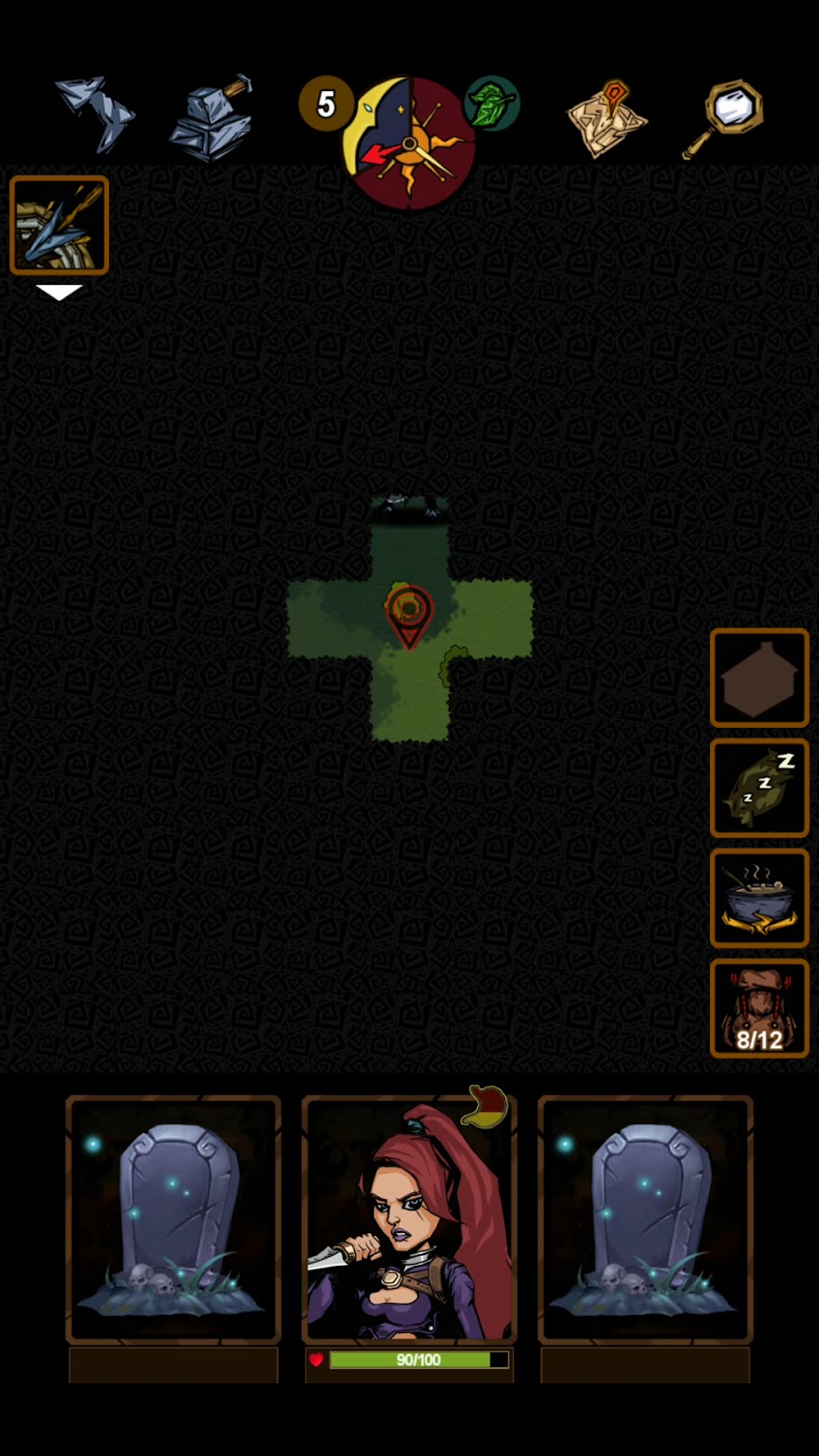
Task: Tap the map tile below the marker
Action: 409,699
